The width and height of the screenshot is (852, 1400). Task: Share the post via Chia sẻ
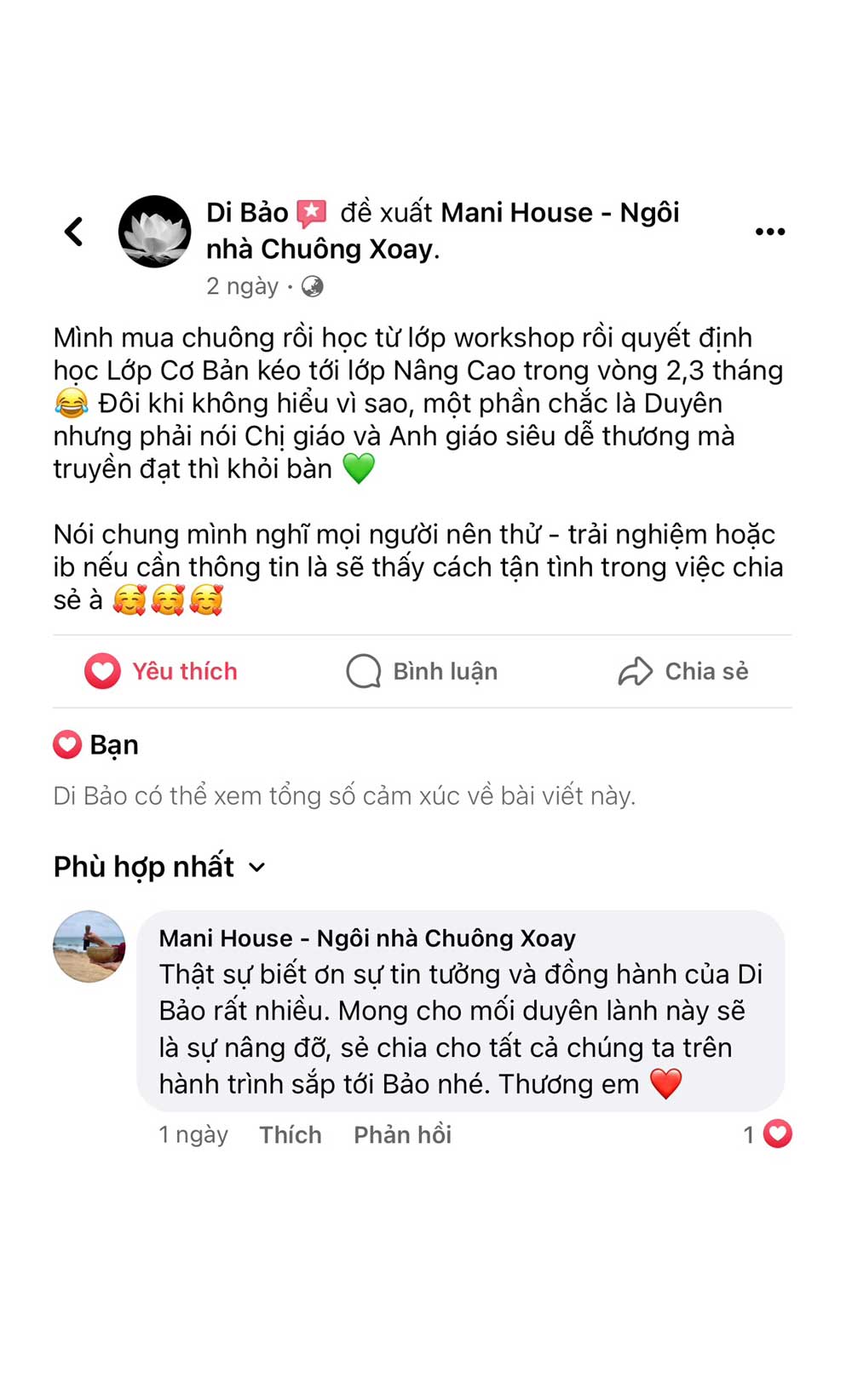(683, 671)
